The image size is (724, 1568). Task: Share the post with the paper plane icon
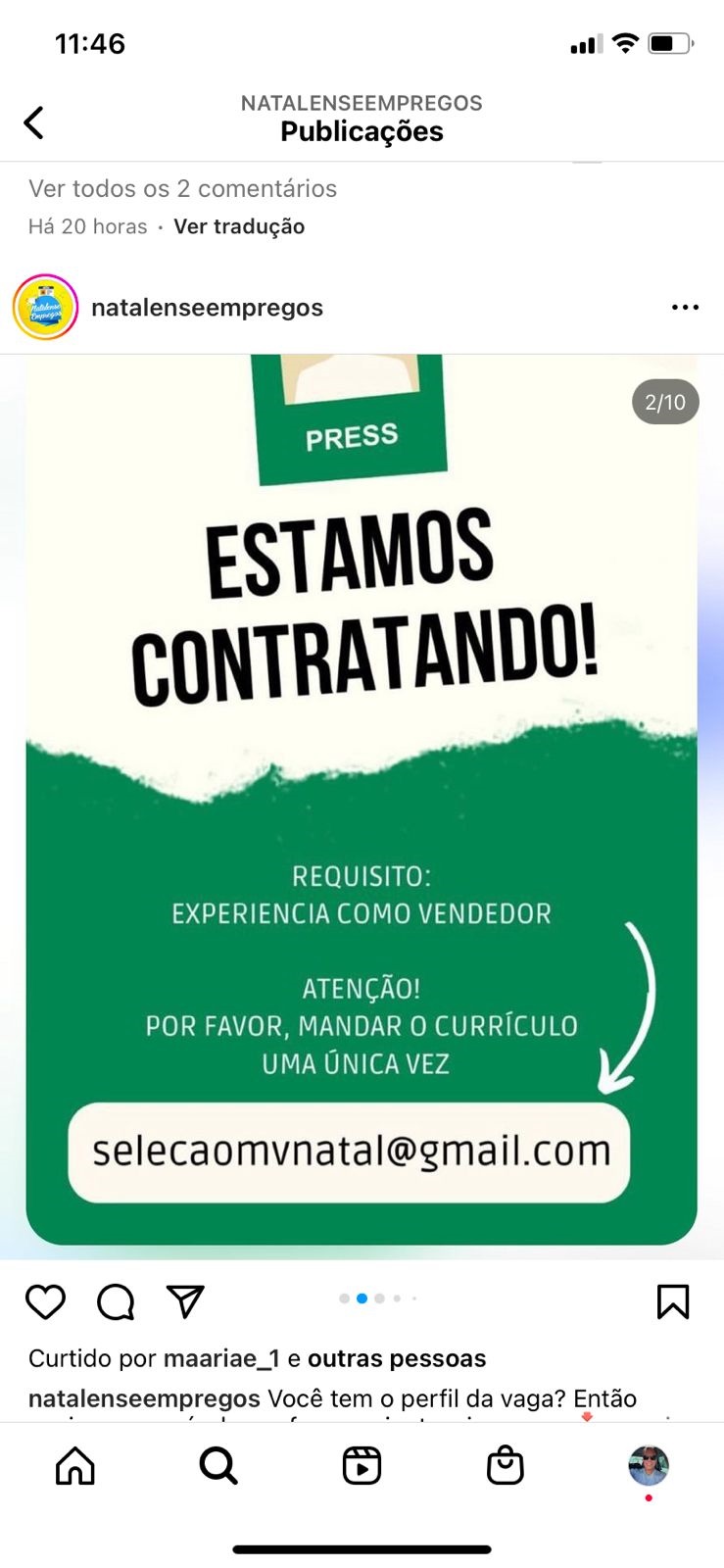pyautogui.click(x=185, y=1301)
